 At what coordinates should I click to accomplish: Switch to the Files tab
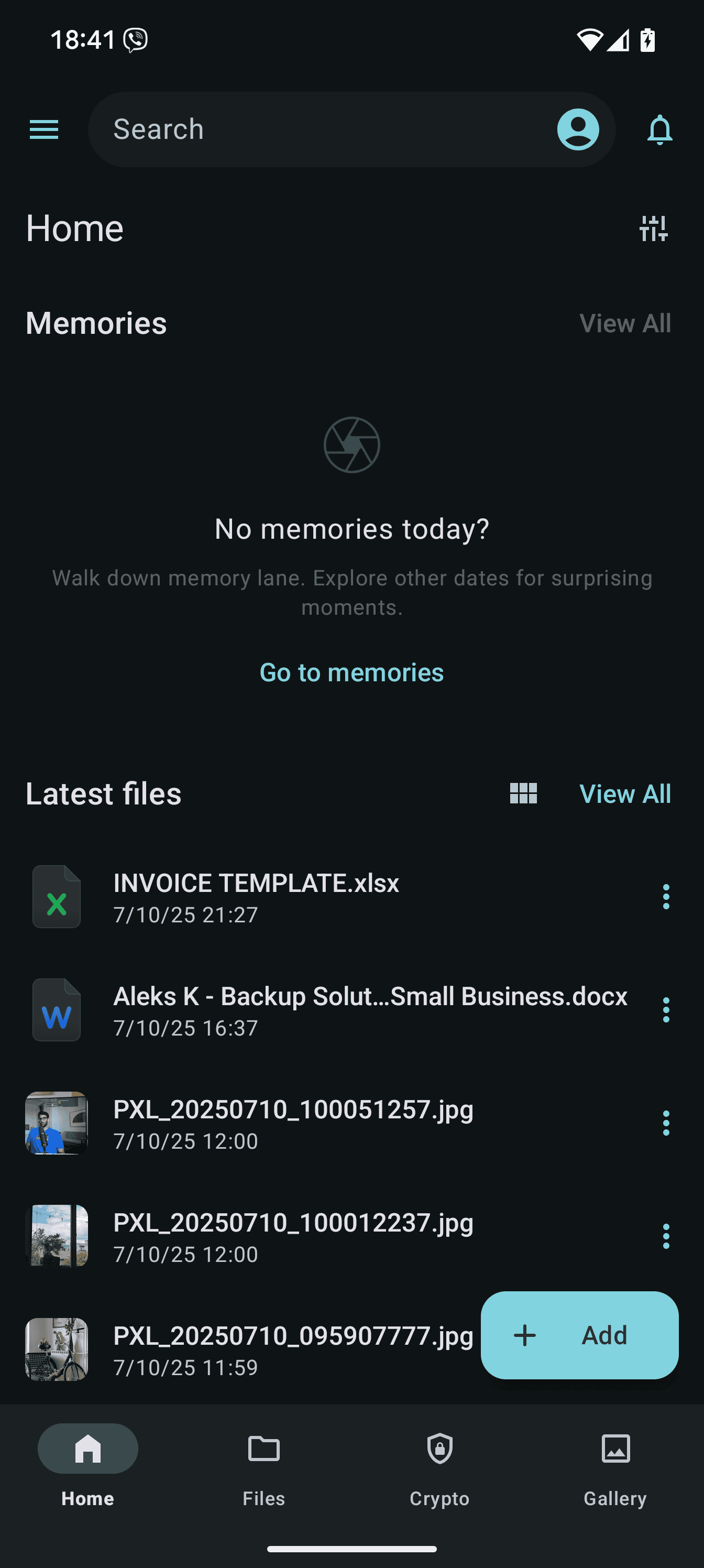(263, 1466)
